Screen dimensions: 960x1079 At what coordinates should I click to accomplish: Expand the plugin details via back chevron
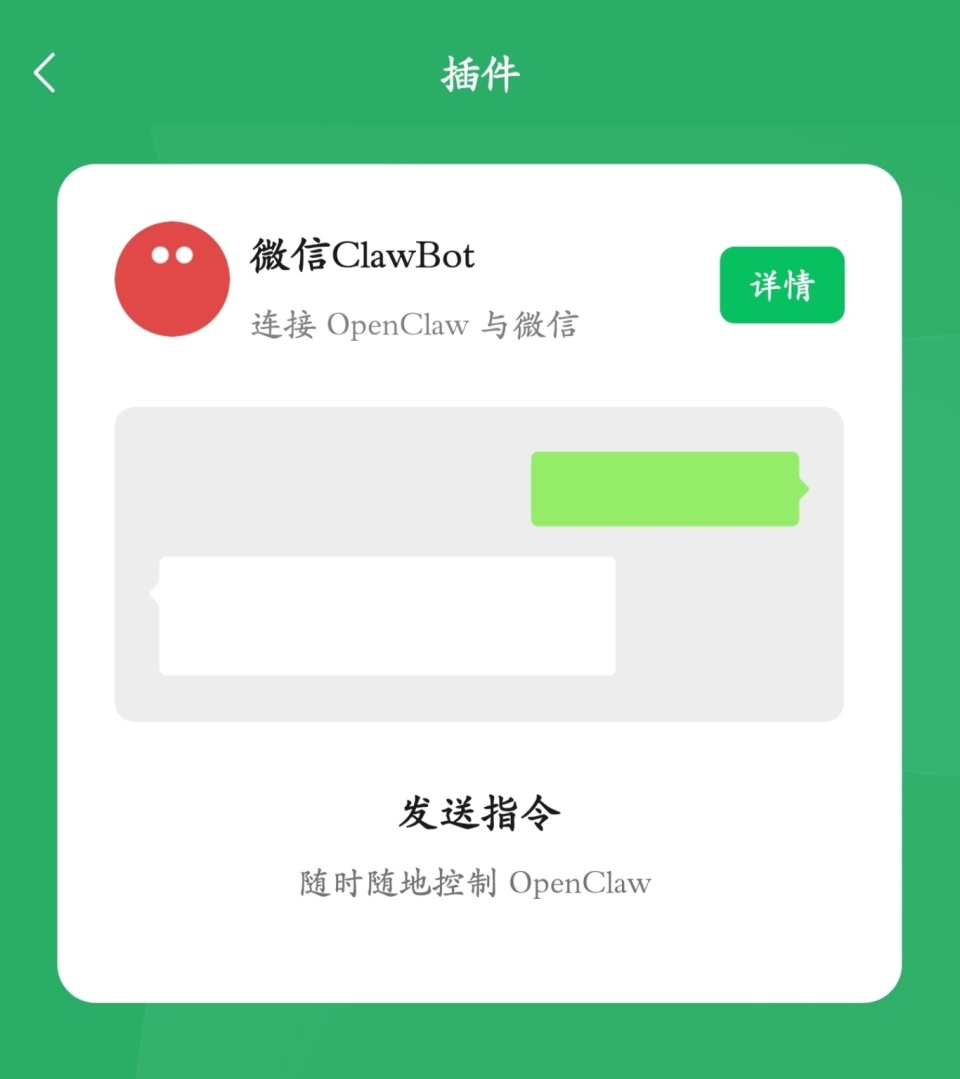44,72
